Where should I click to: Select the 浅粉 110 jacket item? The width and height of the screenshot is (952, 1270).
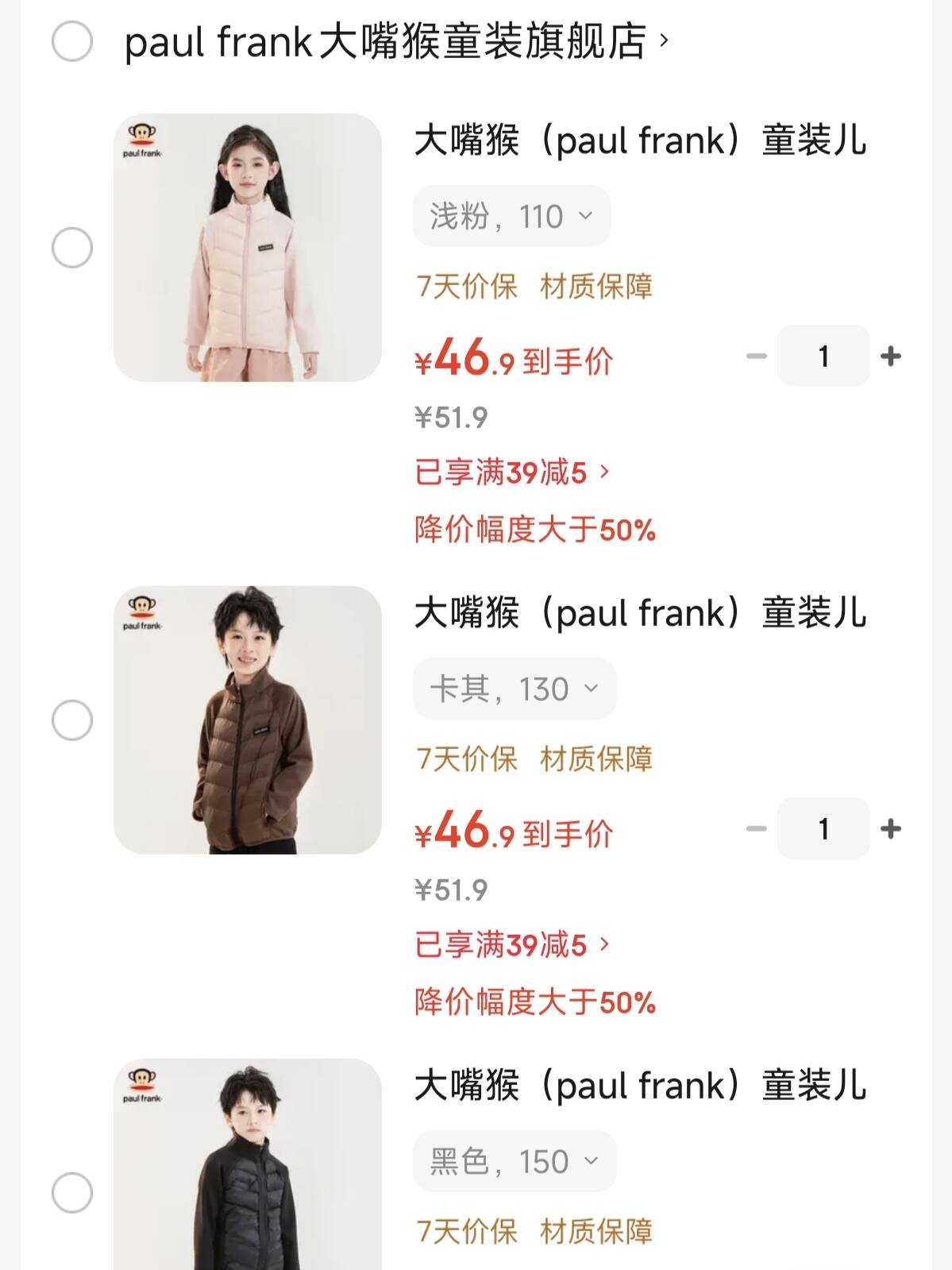72,248
